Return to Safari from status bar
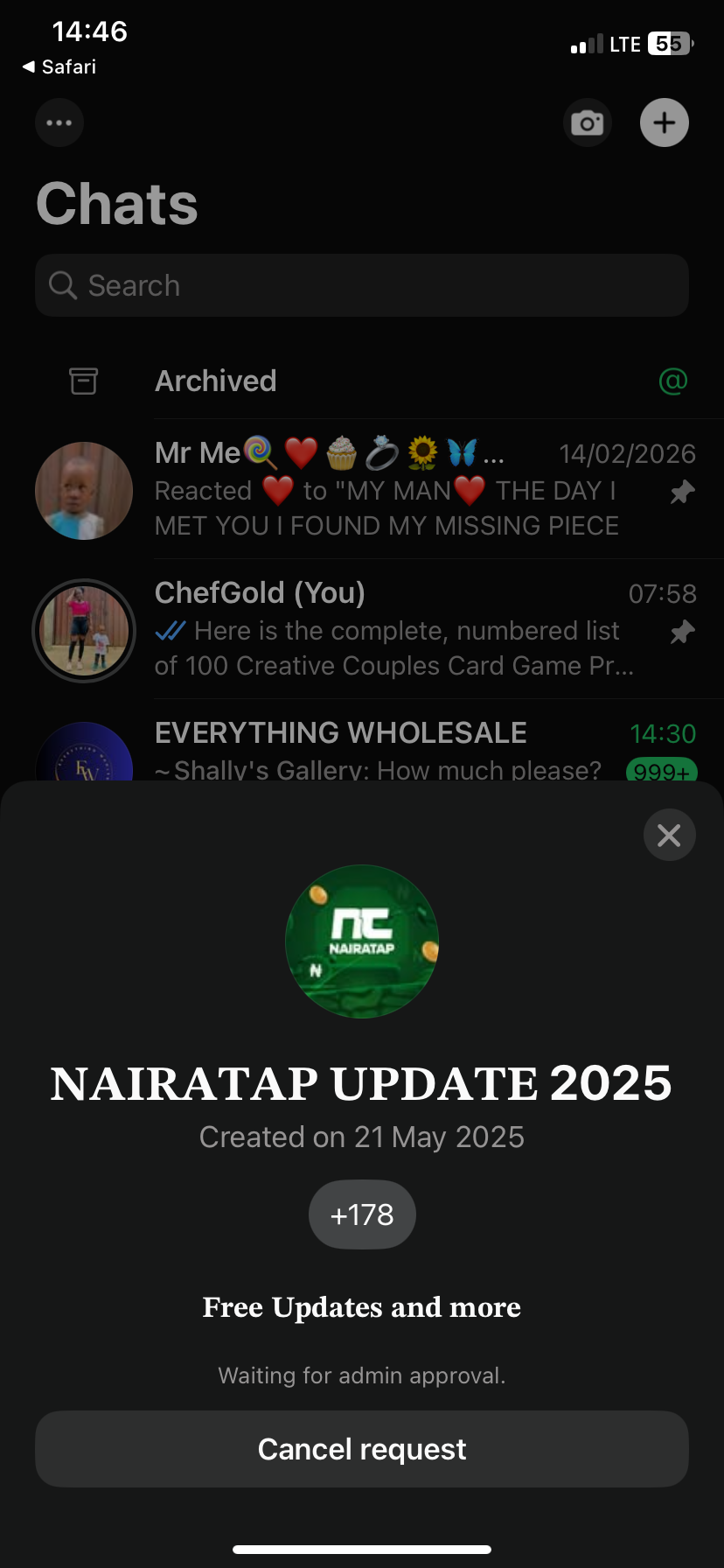The width and height of the screenshot is (724, 1568). (59, 67)
